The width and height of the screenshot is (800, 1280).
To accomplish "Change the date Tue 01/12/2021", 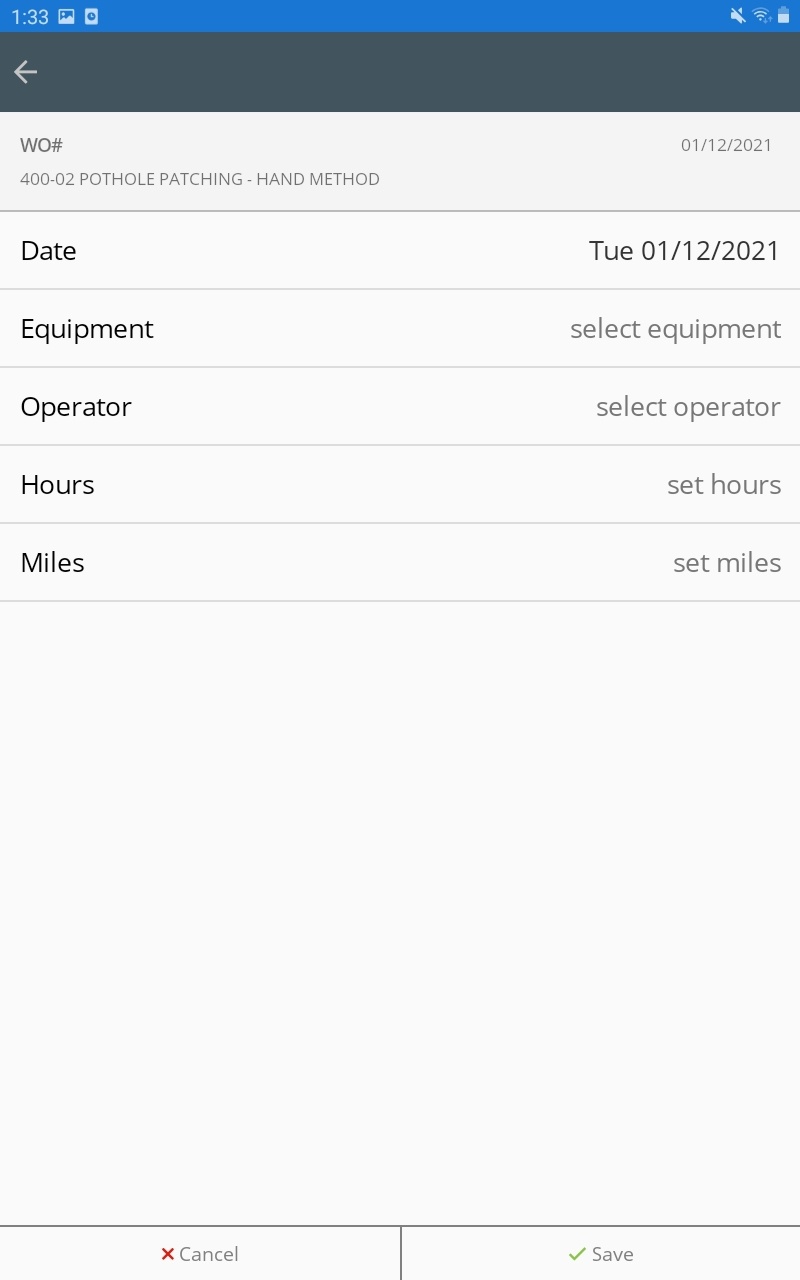I will coord(683,251).
